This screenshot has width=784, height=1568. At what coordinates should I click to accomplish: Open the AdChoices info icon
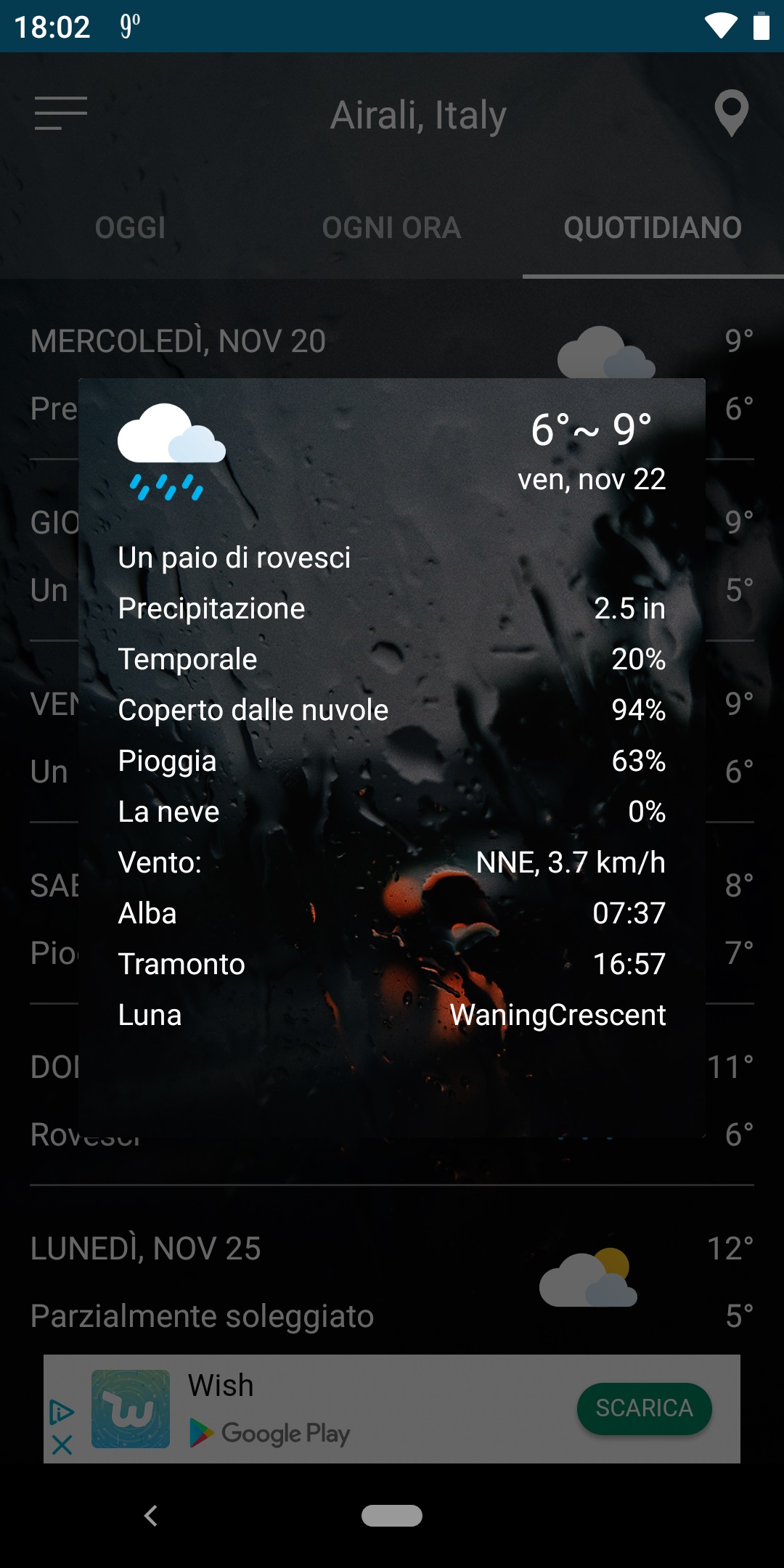62,1412
